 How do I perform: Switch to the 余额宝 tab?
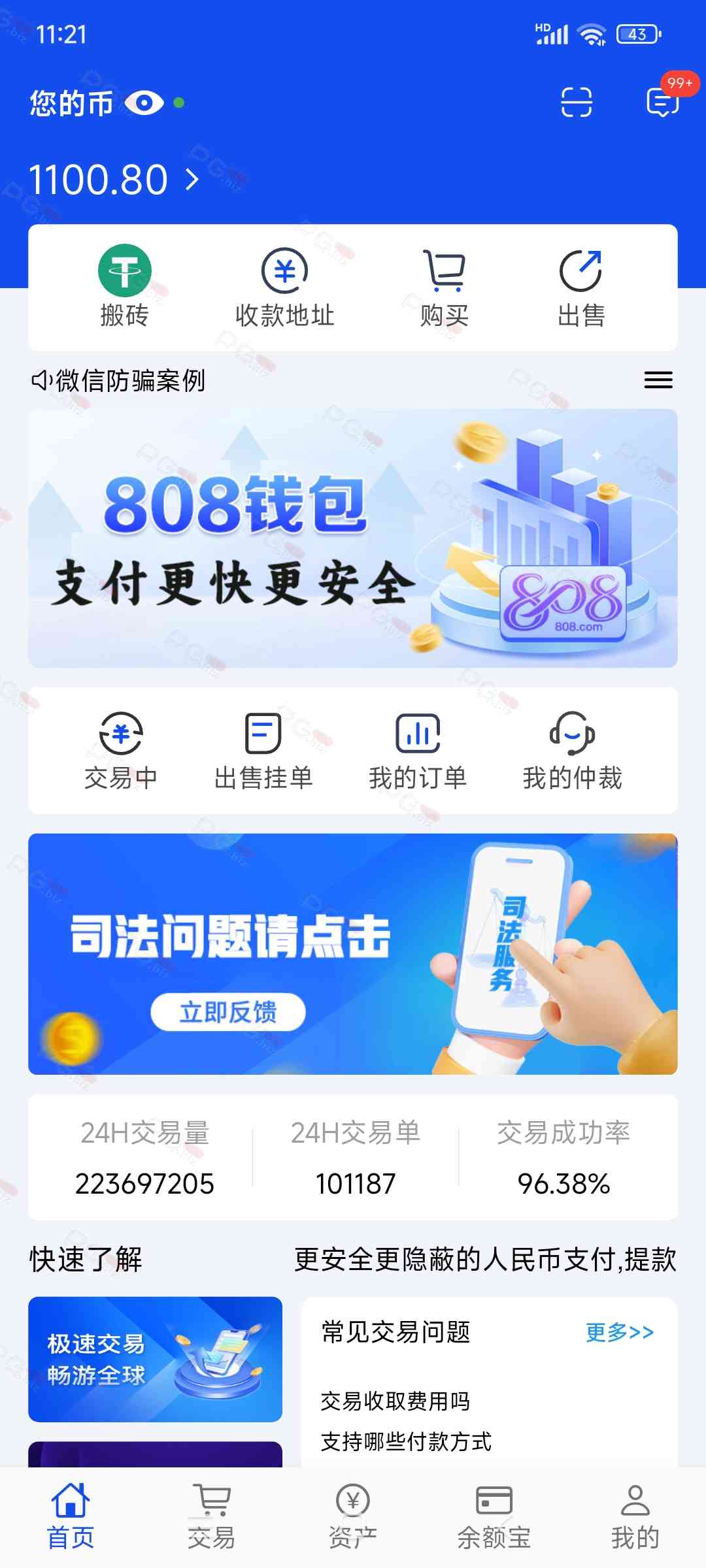(494, 1517)
